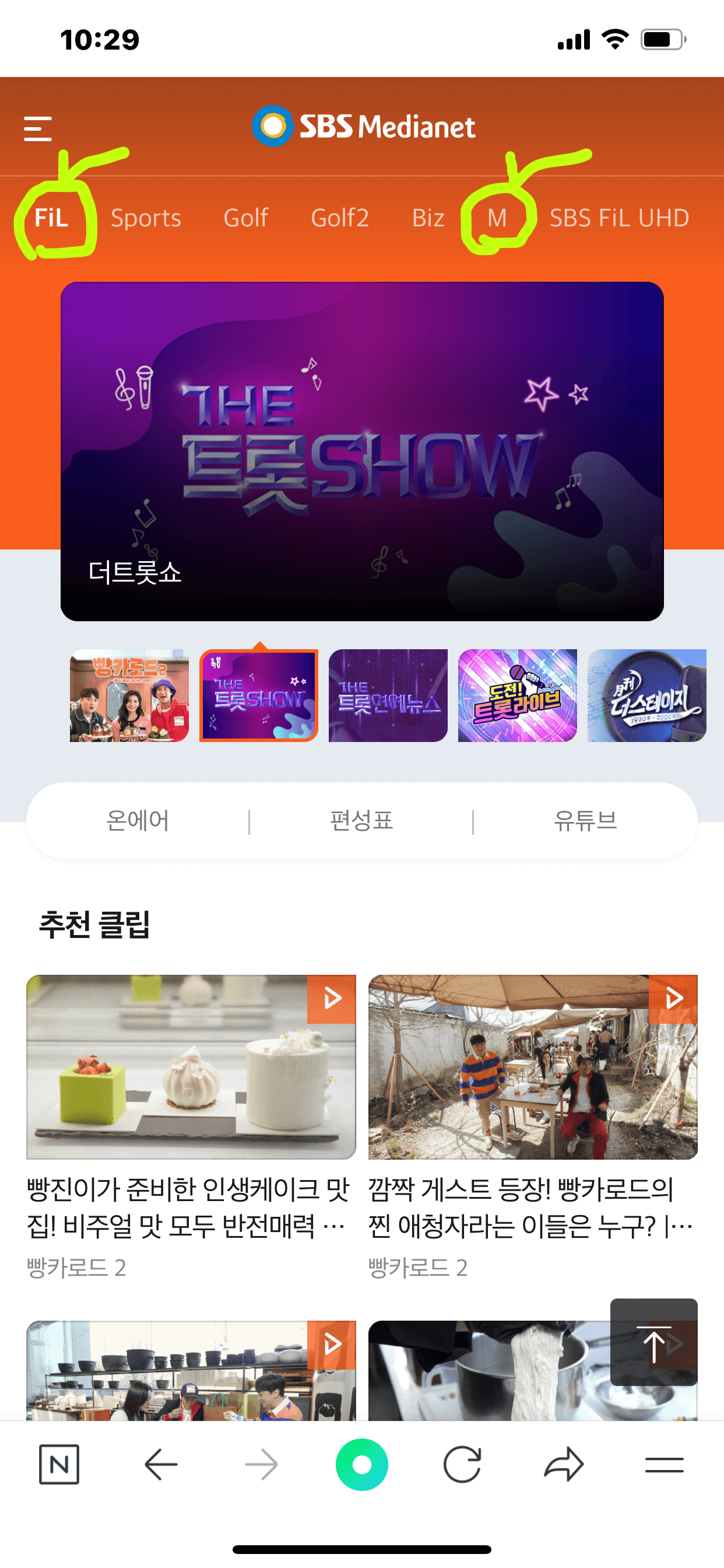
Task: Tap the 편성표 schedule button
Action: pos(362,821)
